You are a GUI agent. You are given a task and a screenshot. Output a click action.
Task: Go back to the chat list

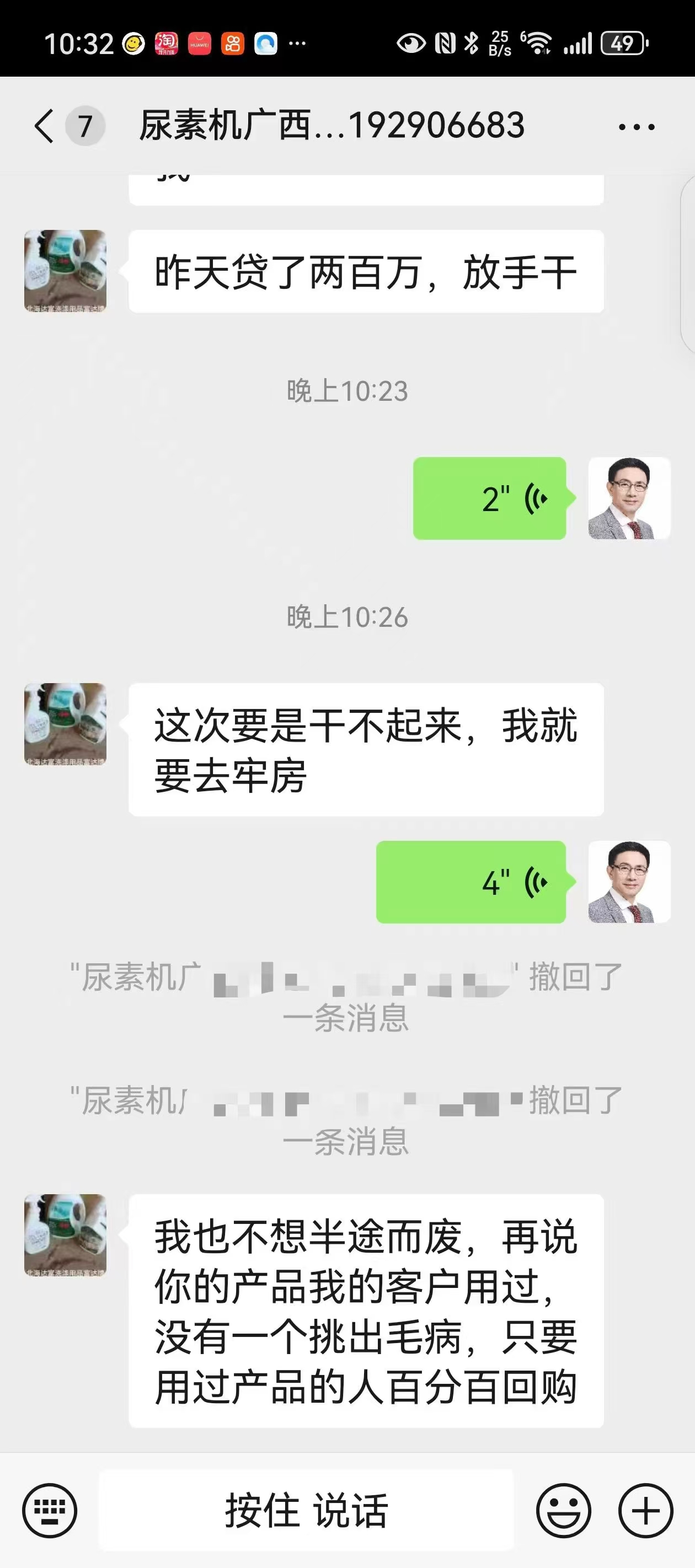pyautogui.click(x=45, y=126)
